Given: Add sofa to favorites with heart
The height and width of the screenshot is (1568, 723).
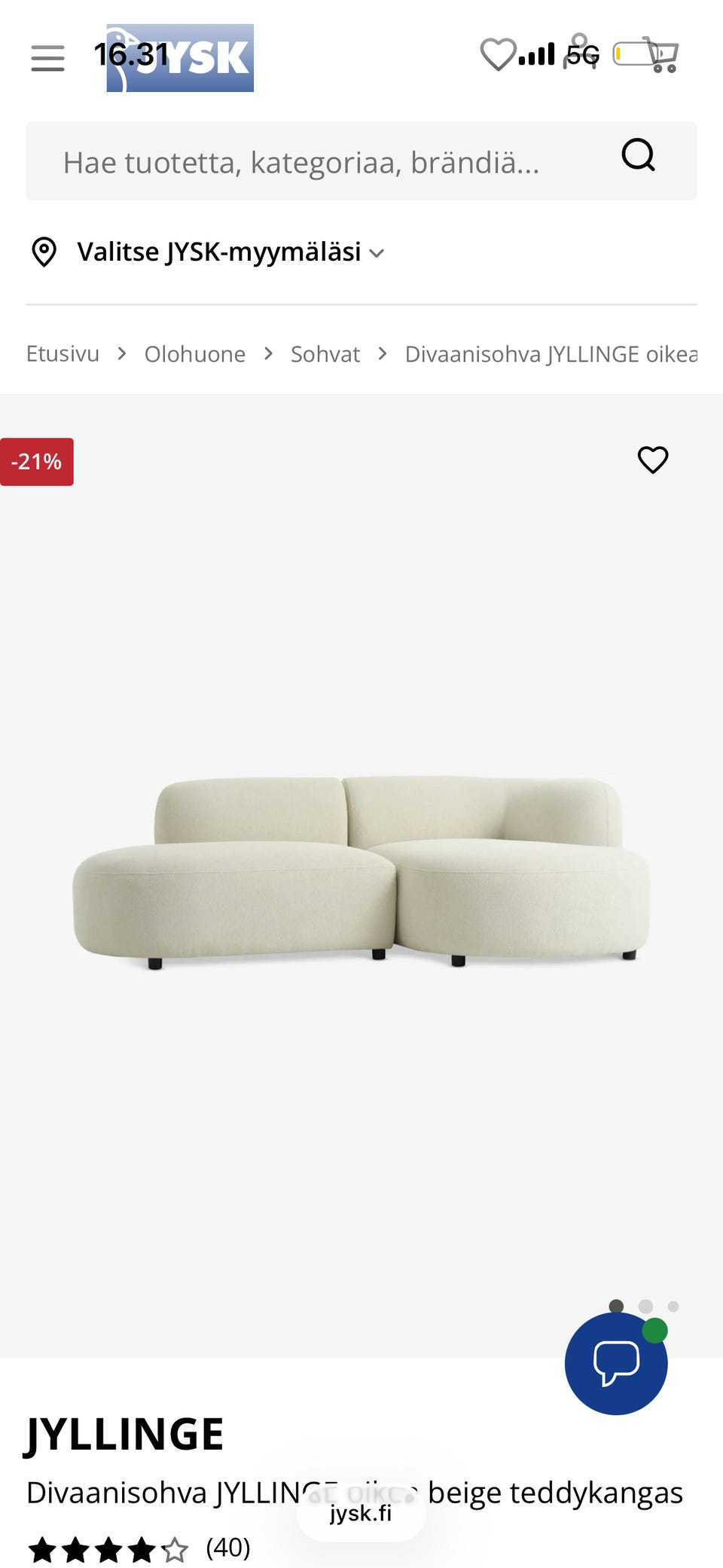Looking at the screenshot, I should (x=653, y=460).
